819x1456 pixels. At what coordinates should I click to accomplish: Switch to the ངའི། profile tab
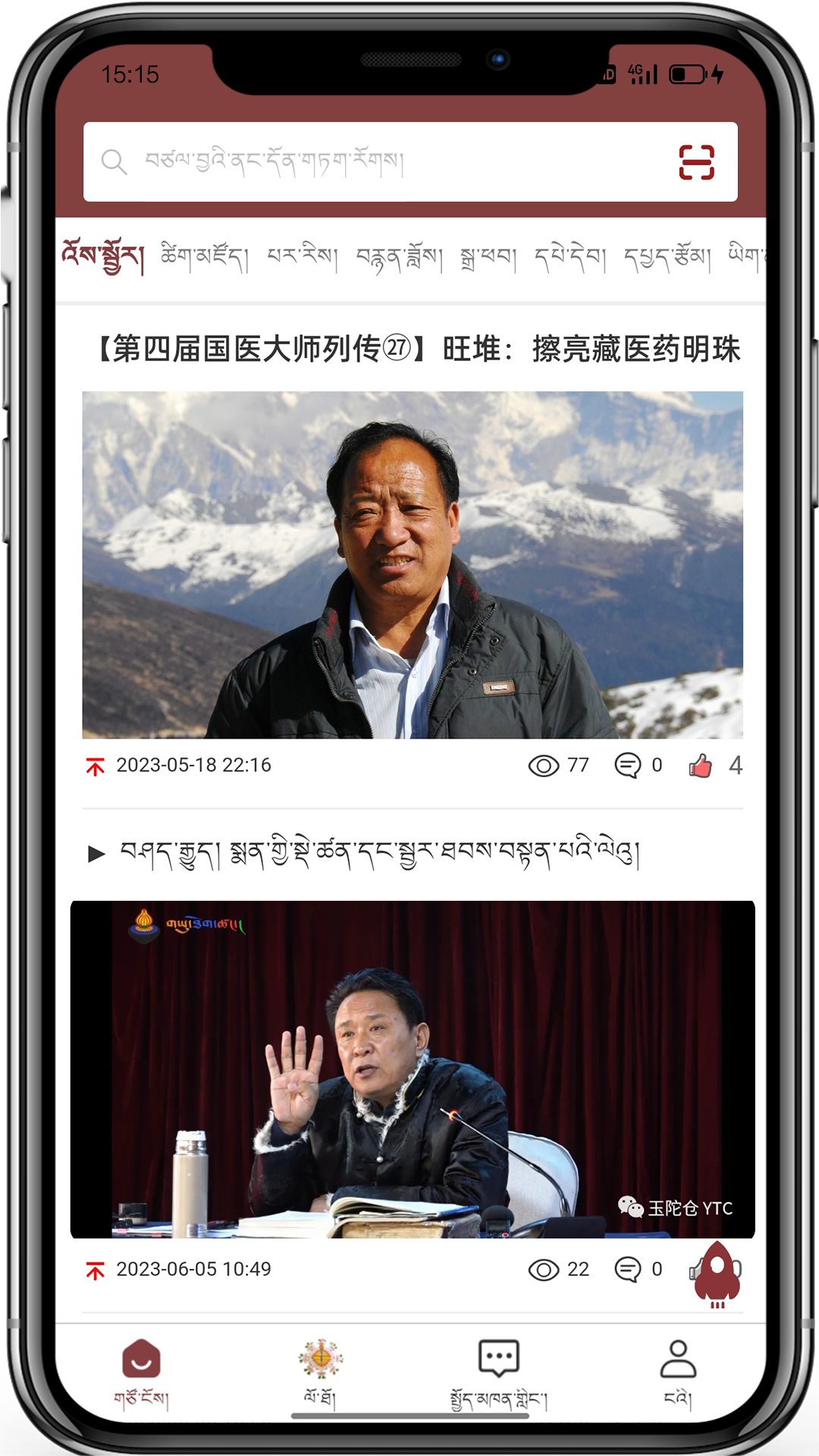(x=678, y=1373)
